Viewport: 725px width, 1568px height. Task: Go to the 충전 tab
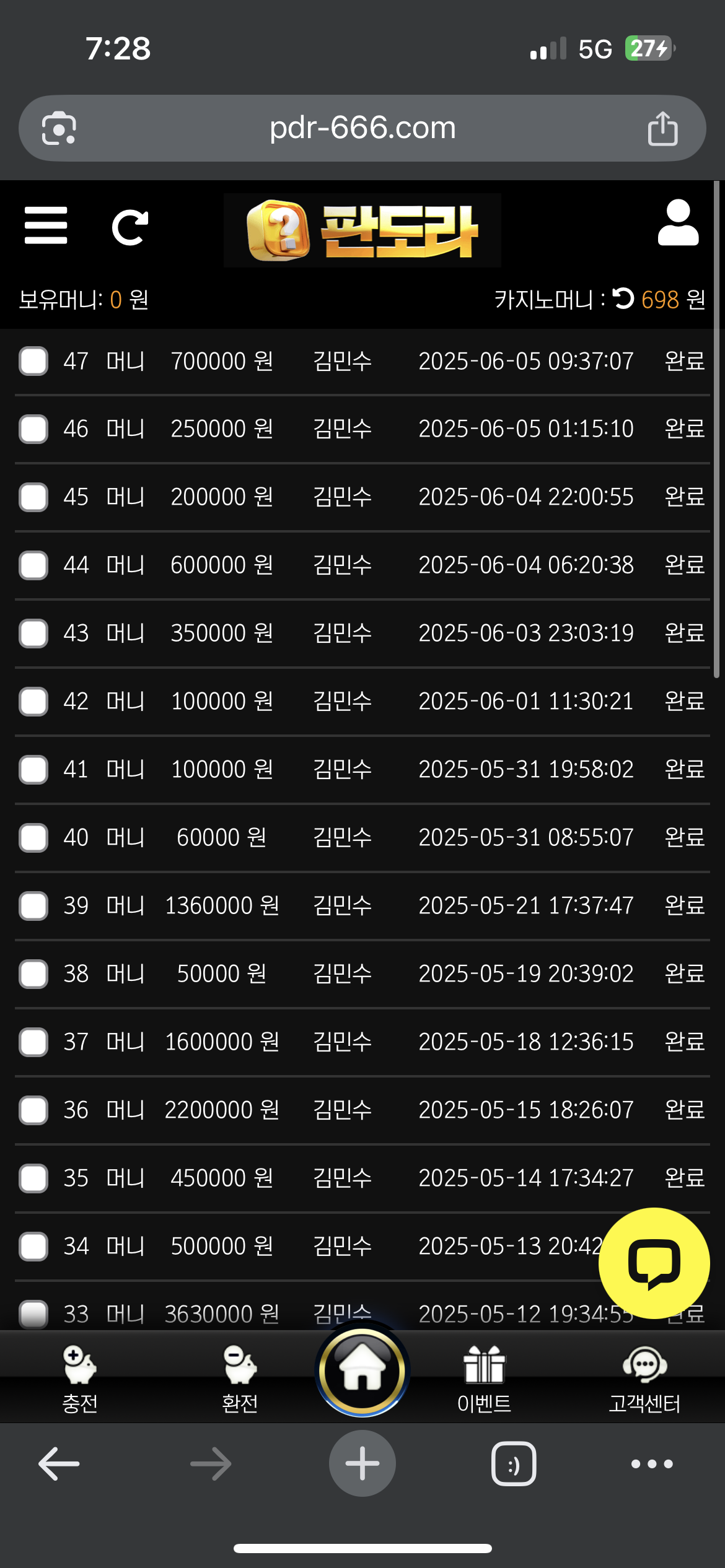click(x=80, y=1379)
